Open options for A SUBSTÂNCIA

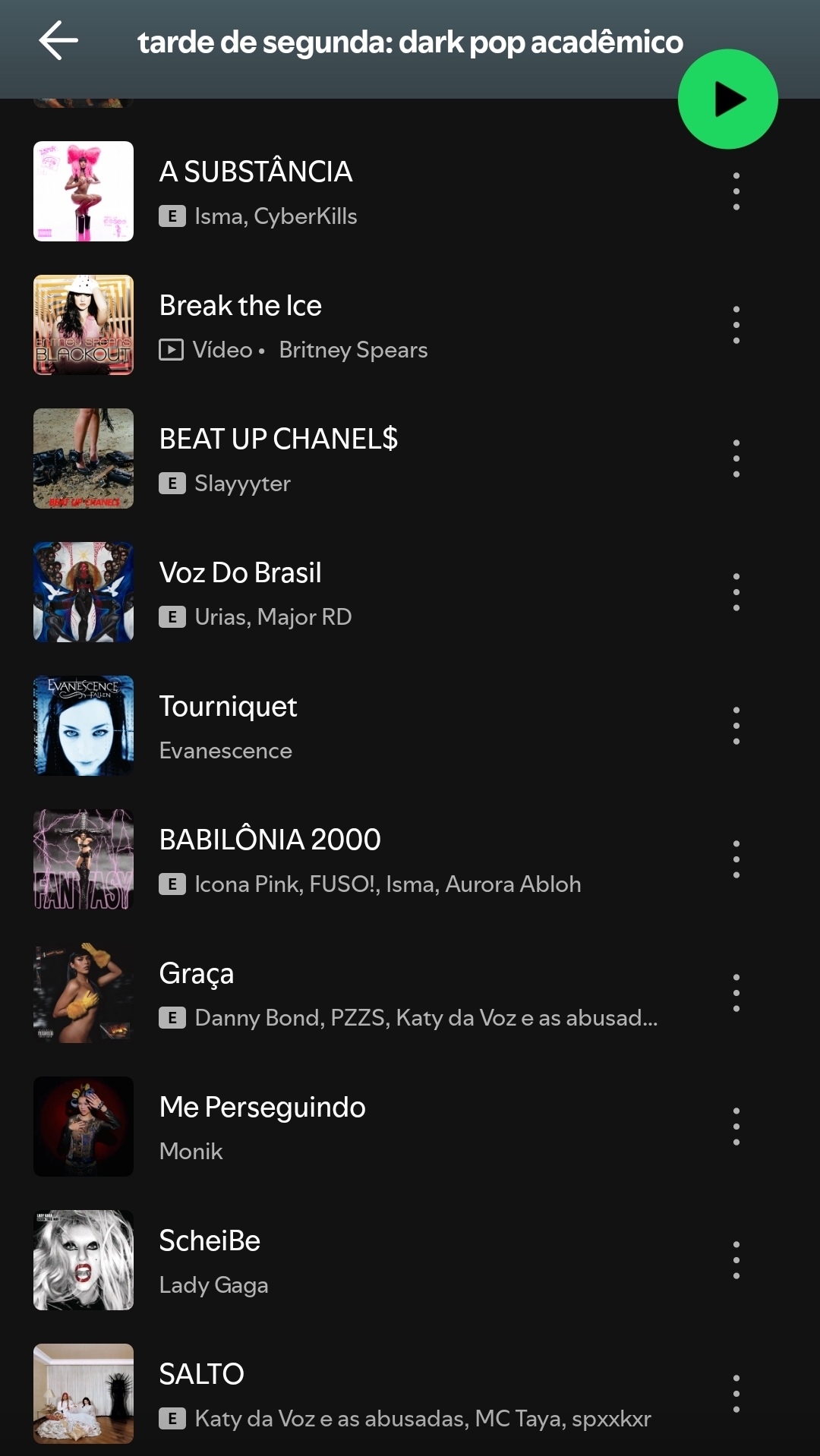point(736,191)
